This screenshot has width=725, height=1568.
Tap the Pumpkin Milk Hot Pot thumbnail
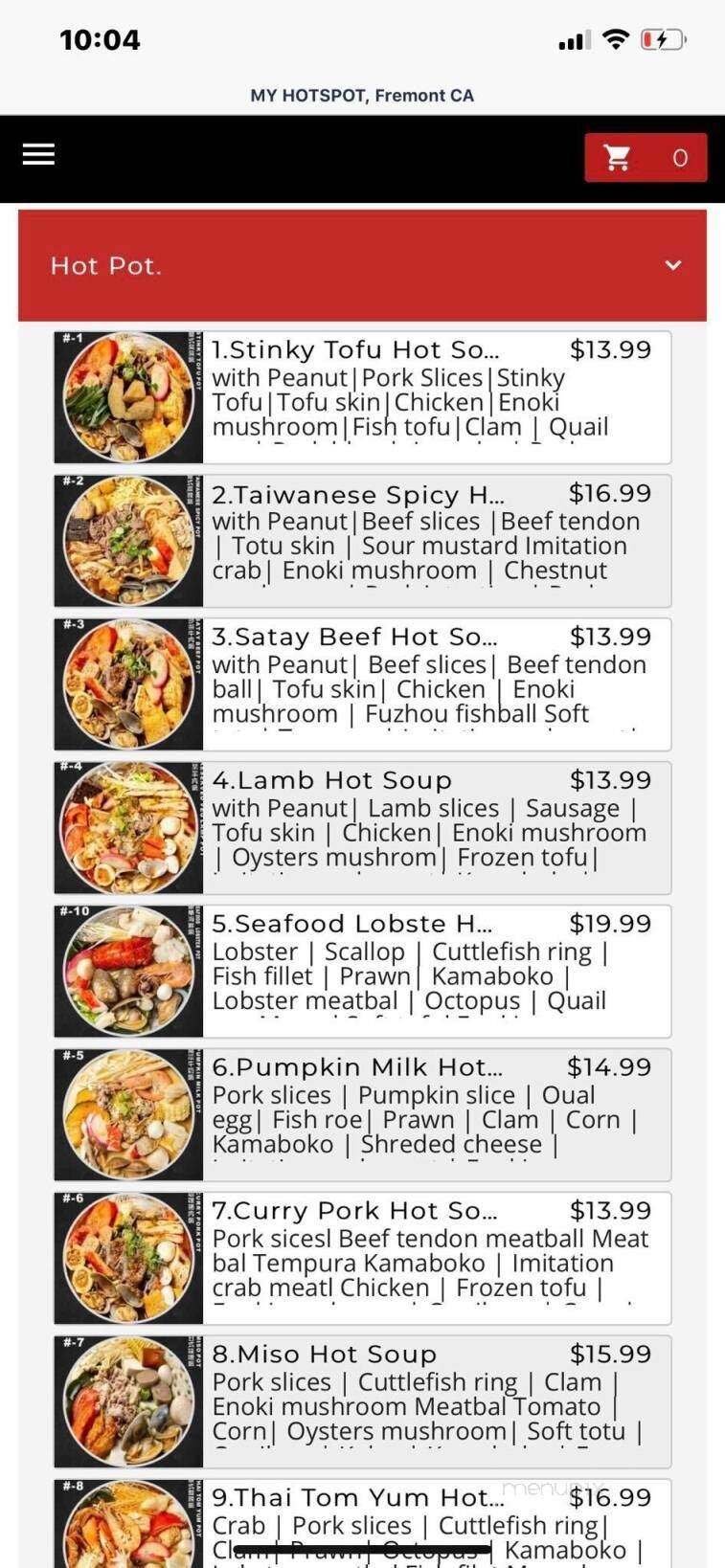point(128,1114)
